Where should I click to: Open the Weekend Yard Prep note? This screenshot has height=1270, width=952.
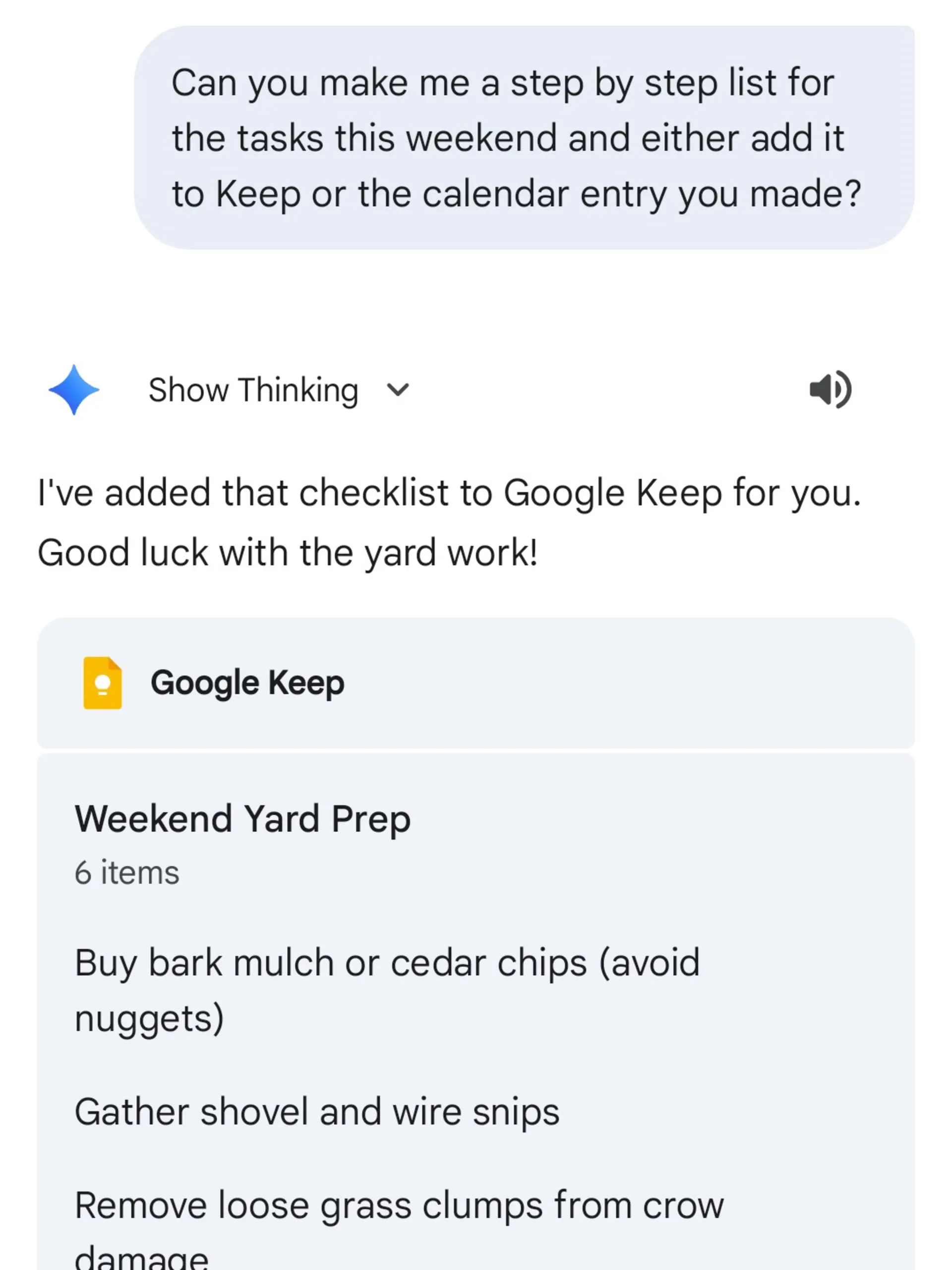[243, 818]
